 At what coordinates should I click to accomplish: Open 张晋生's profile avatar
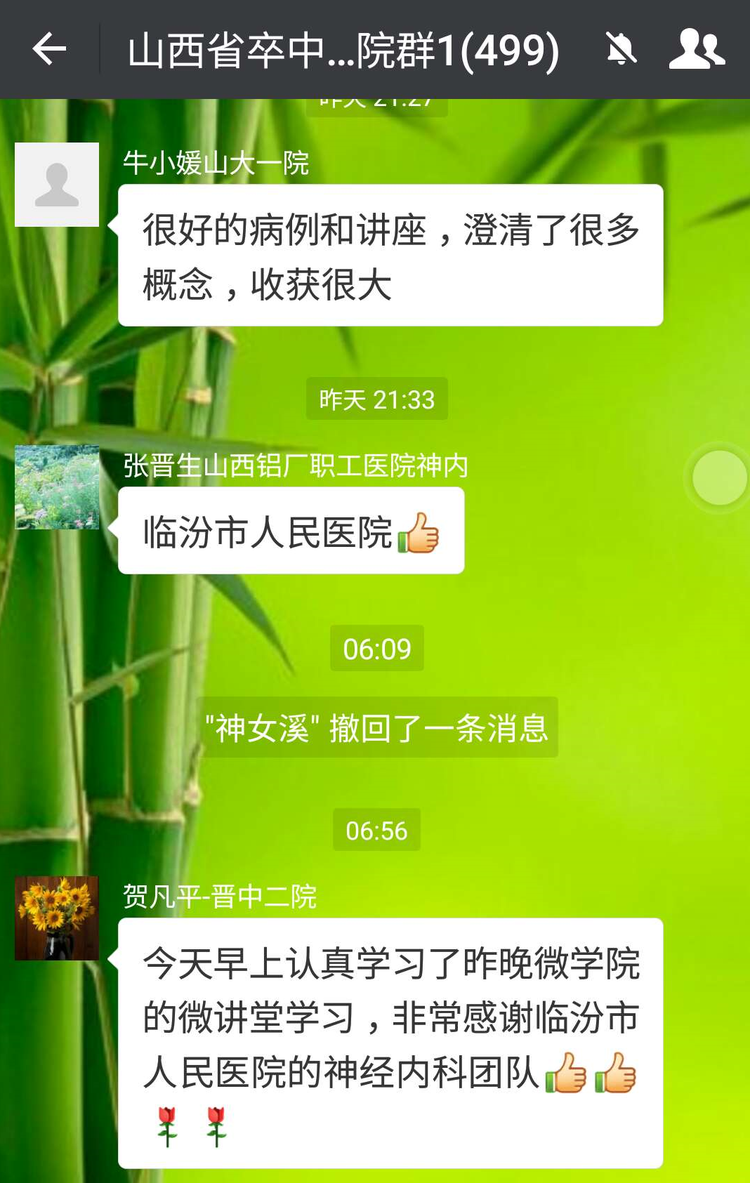click(x=57, y=487)
